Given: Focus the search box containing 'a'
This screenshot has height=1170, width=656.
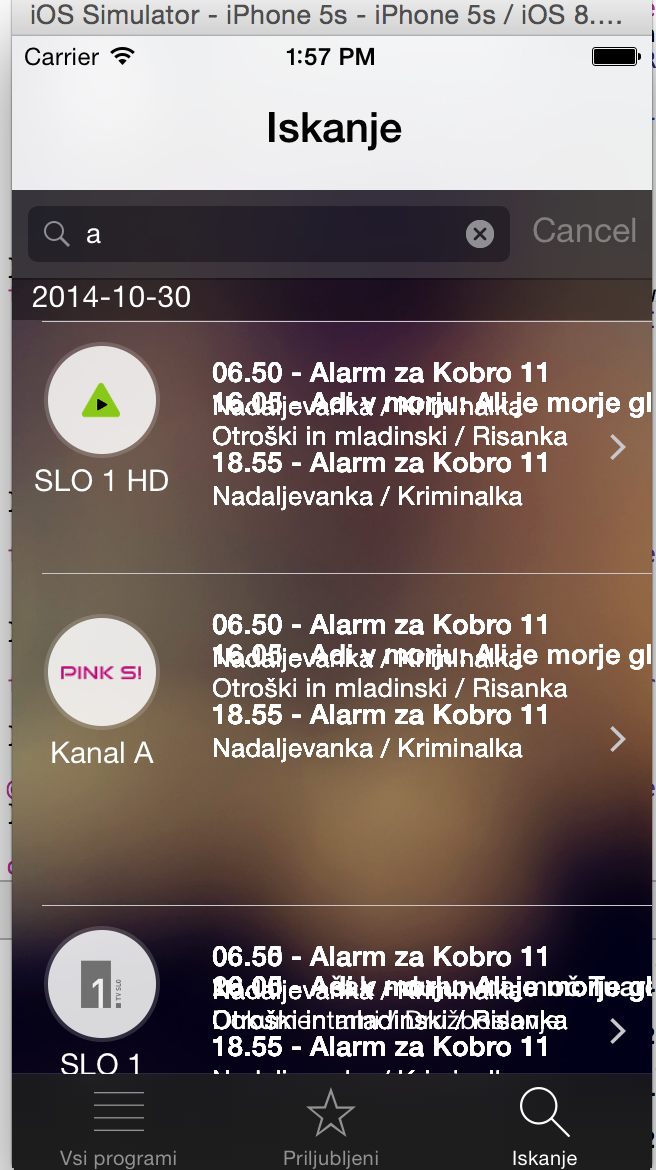Looking at the screenshot, I should (x=260, y=234).
